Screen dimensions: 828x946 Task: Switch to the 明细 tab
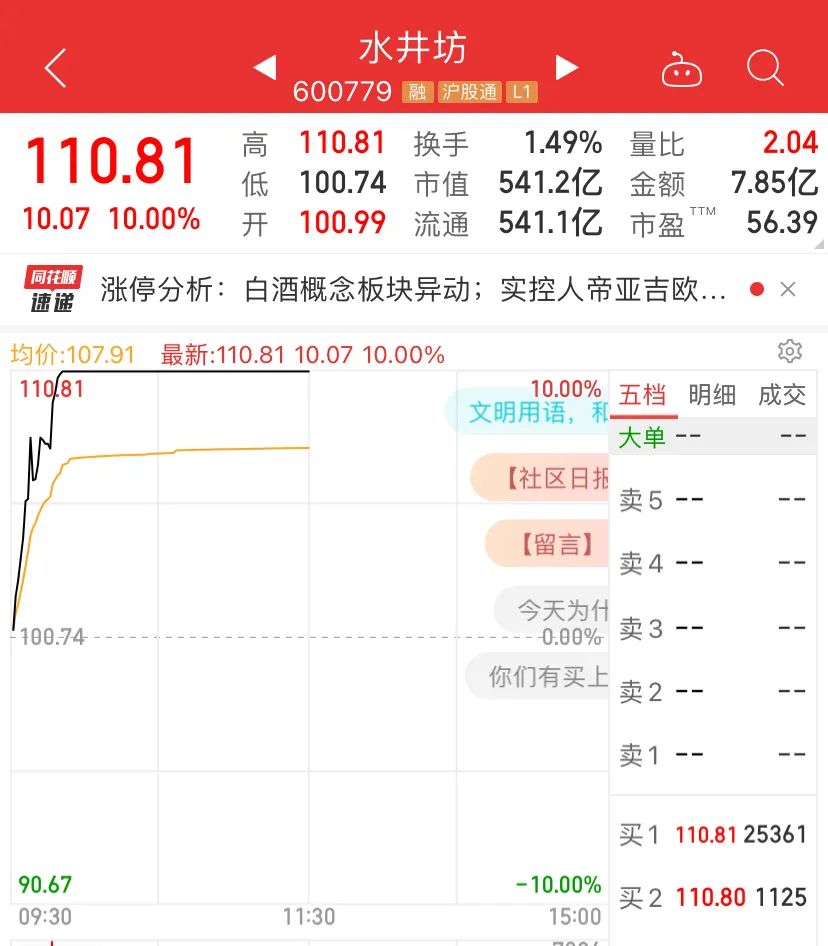(x=712, y=395)
